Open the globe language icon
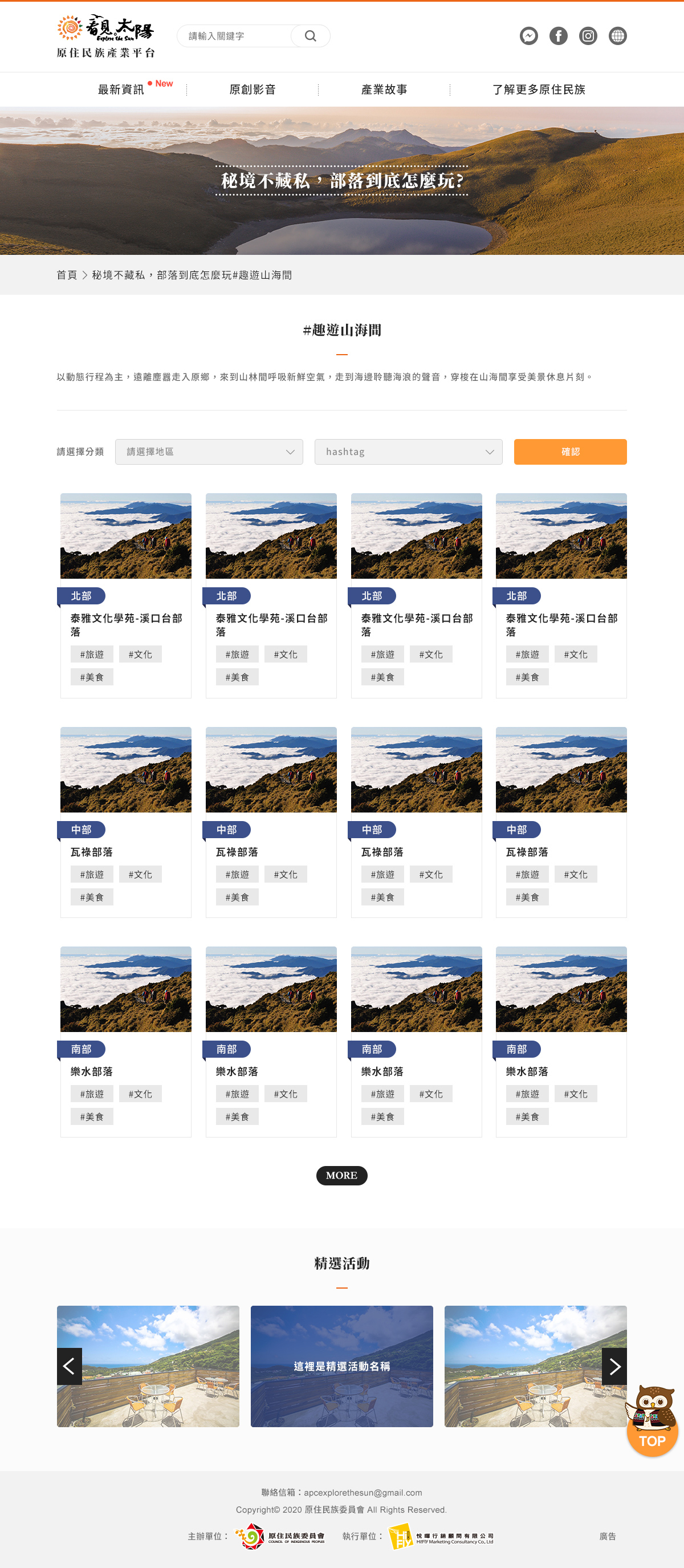The image size is (684, 1568). pos(618,36)
